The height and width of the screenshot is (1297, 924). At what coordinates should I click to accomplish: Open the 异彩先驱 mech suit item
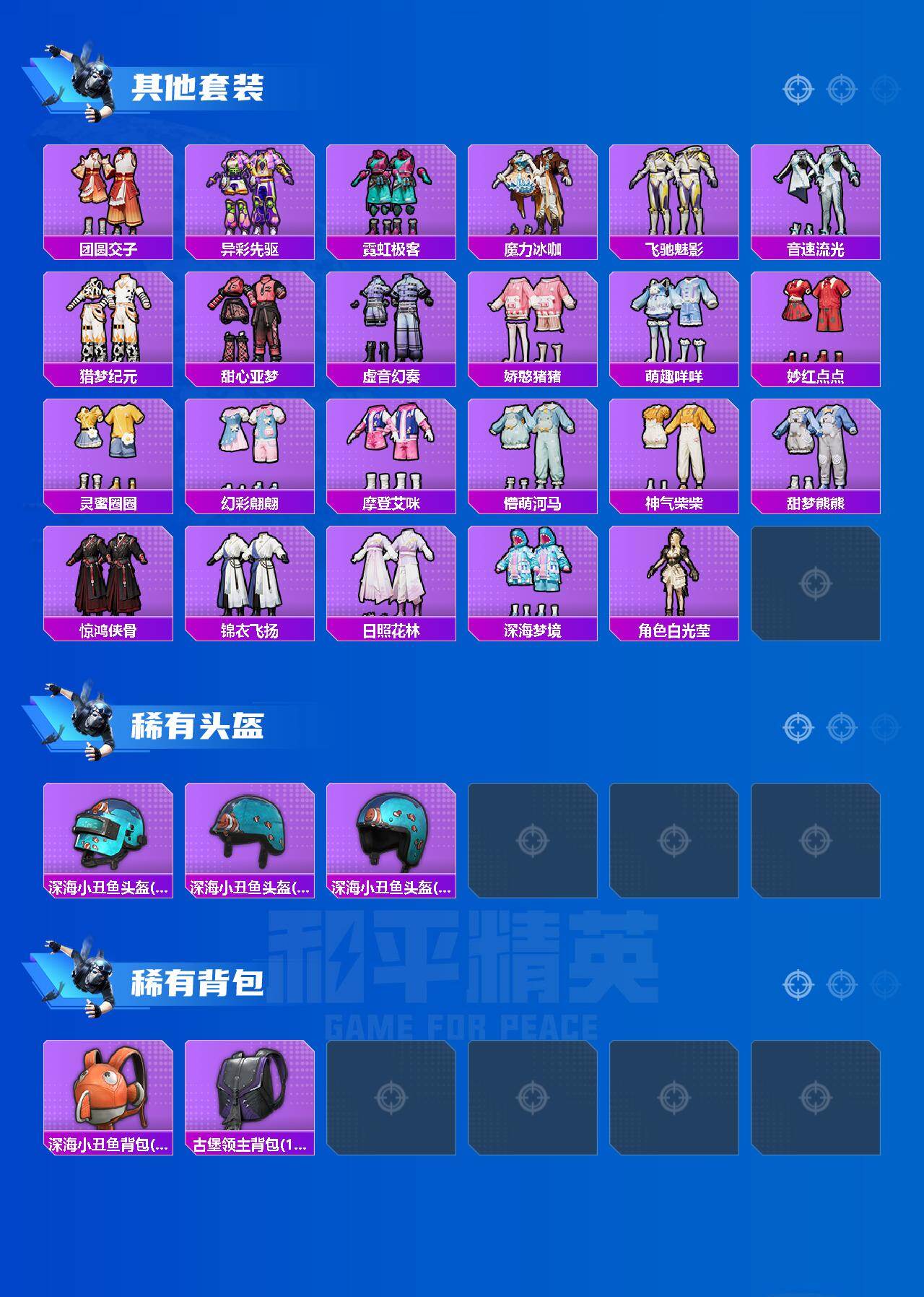253,190
